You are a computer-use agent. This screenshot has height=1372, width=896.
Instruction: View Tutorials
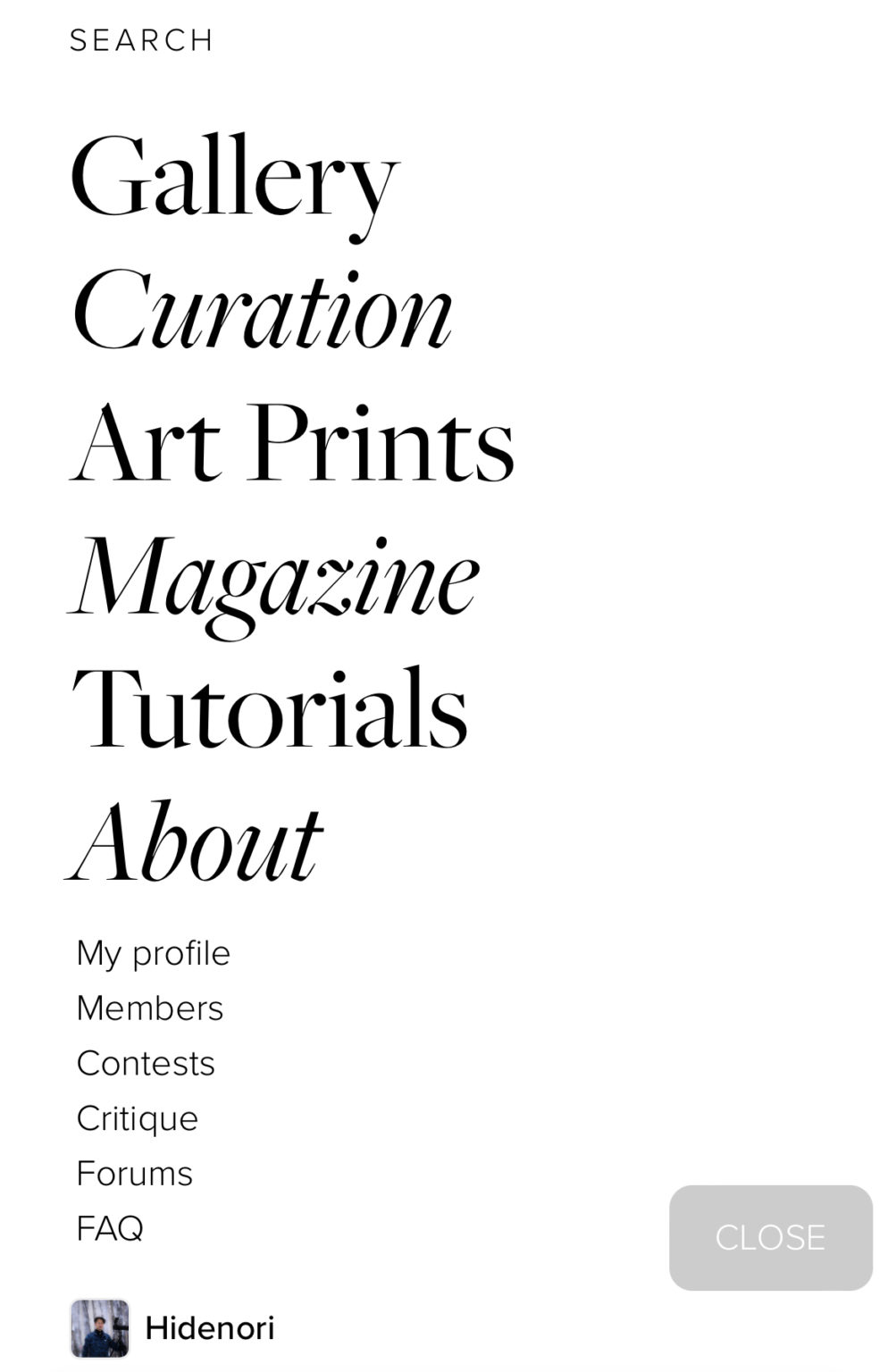pos(269,709)
